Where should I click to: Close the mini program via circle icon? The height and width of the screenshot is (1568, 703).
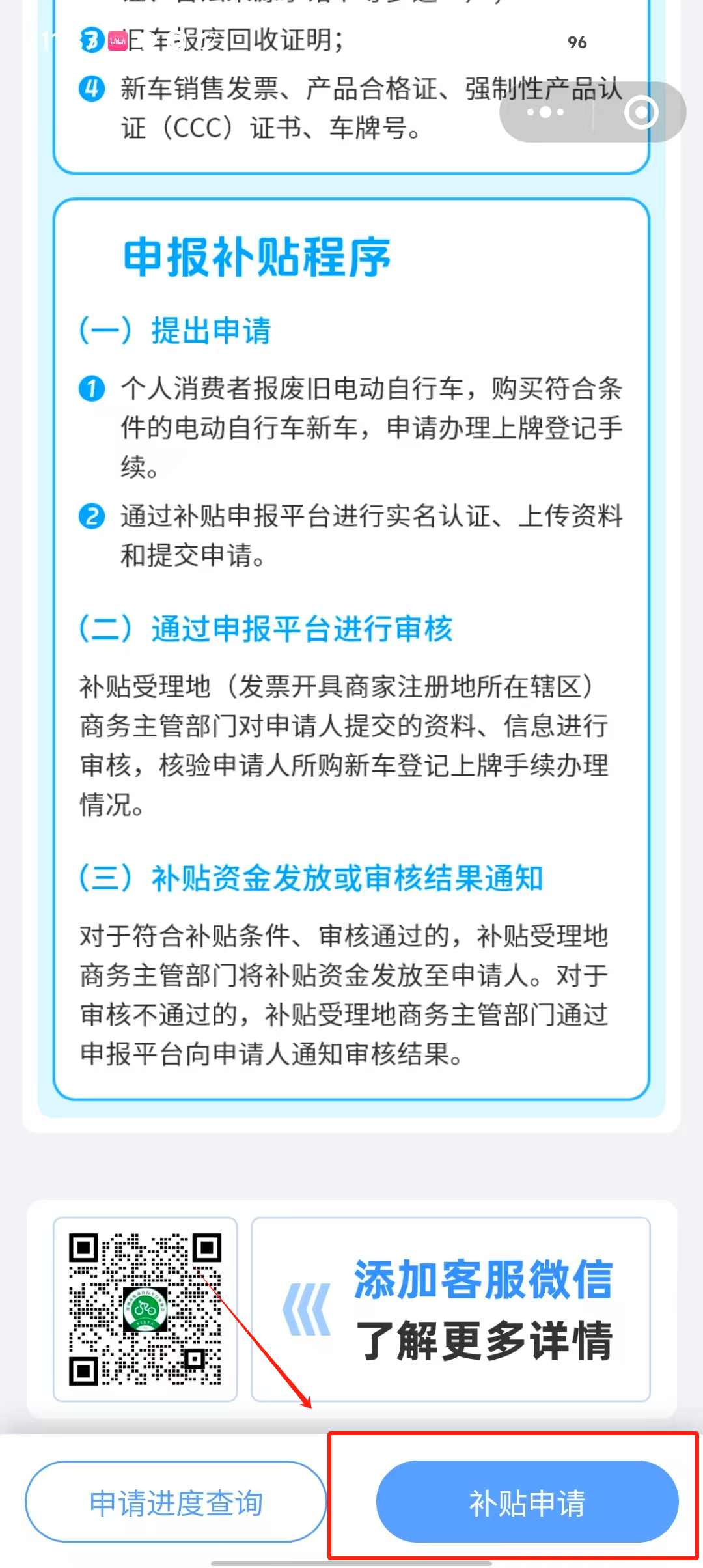pos(641,112)
